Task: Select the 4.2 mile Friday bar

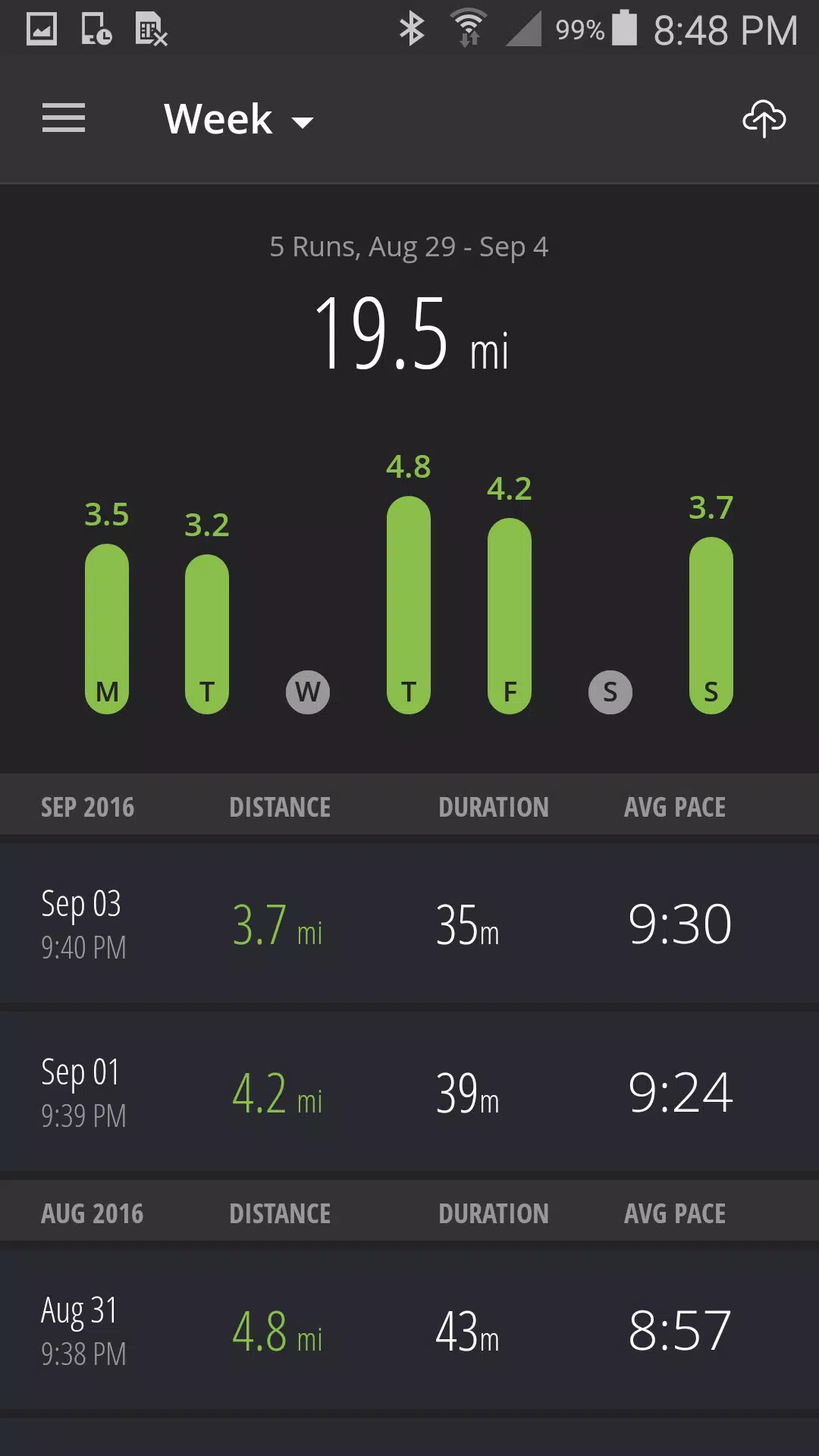Action: click(510, 616)
